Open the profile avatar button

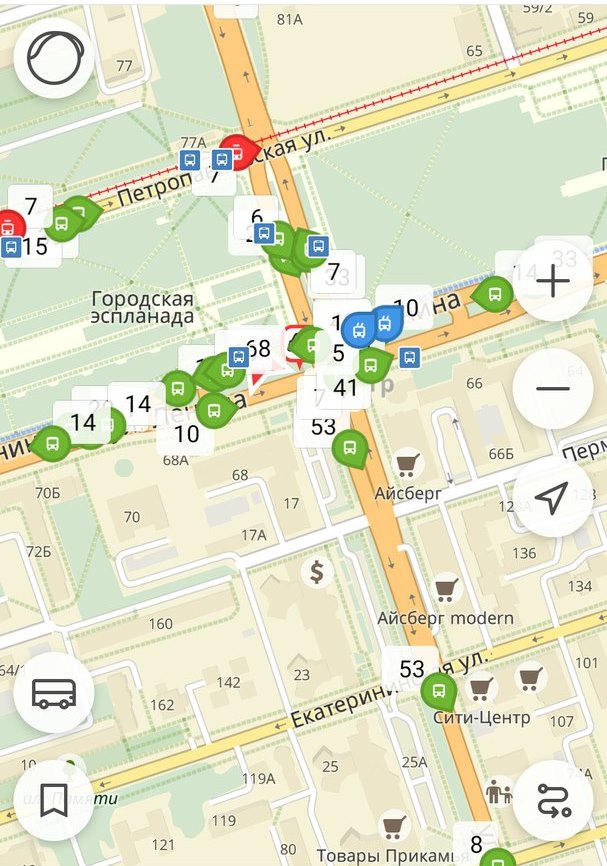point(54,58)
